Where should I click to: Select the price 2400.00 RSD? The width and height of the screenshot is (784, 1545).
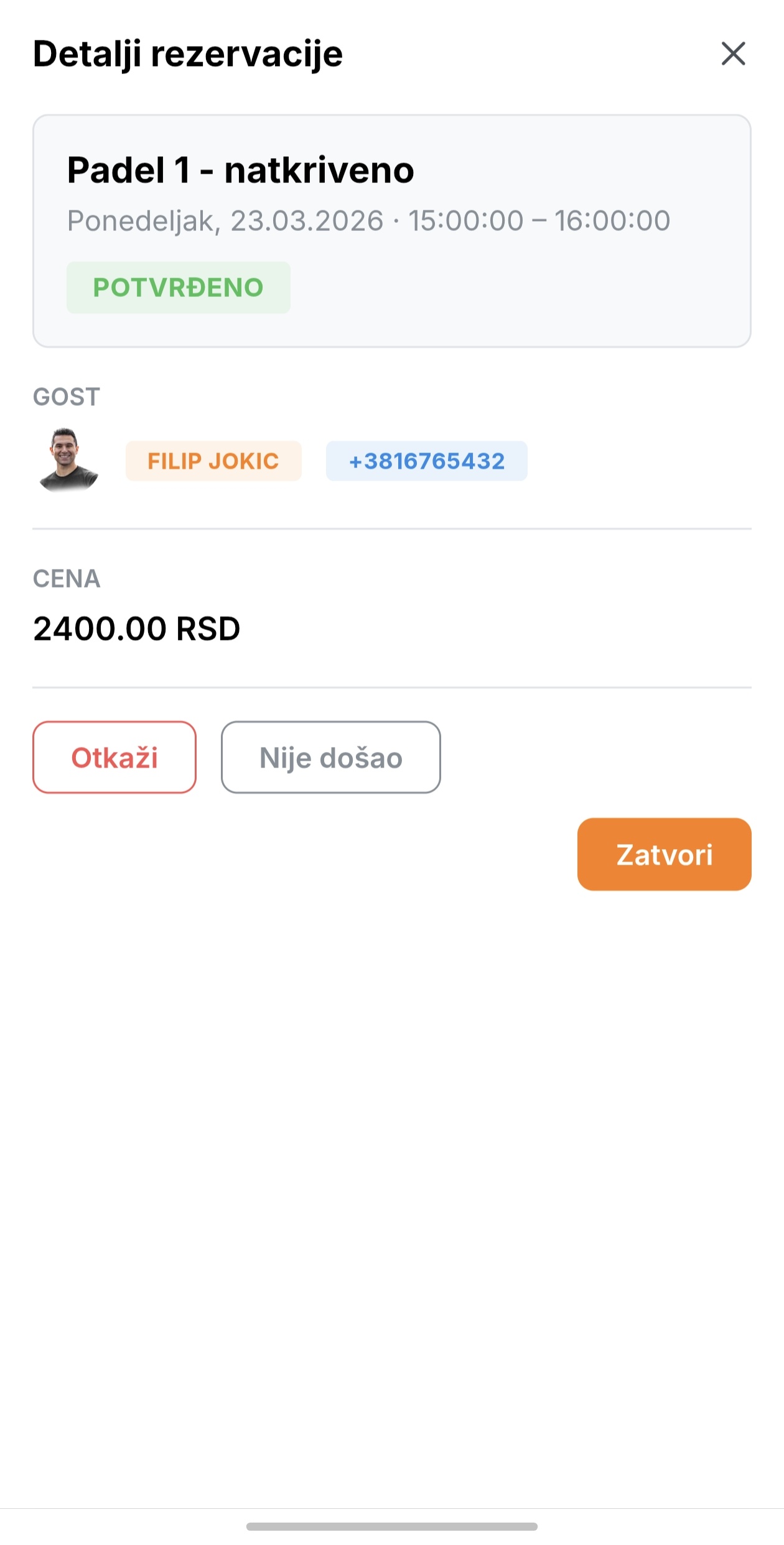[x=138, y=628]
